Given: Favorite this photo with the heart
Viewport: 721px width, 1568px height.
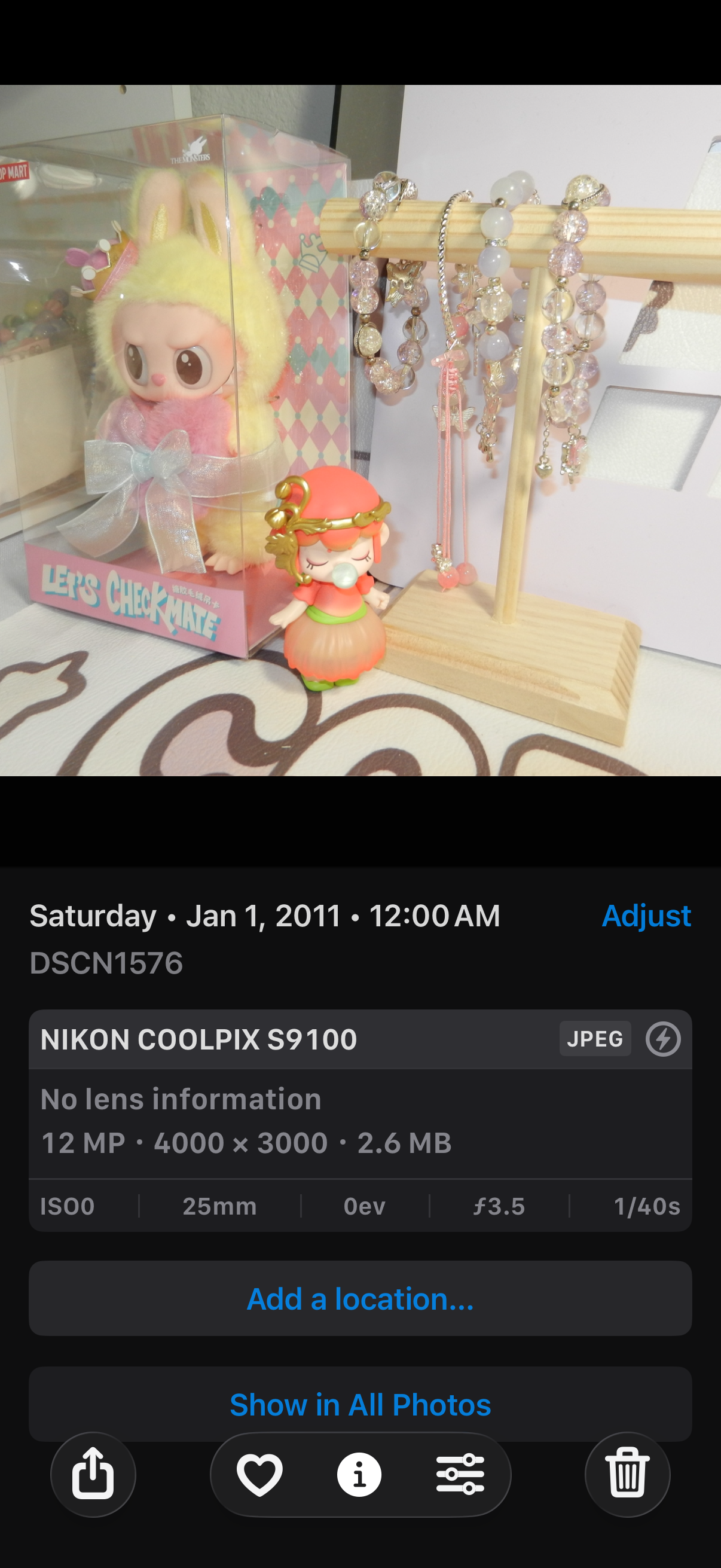Looking at the screenshot, I should point(260,1474).
